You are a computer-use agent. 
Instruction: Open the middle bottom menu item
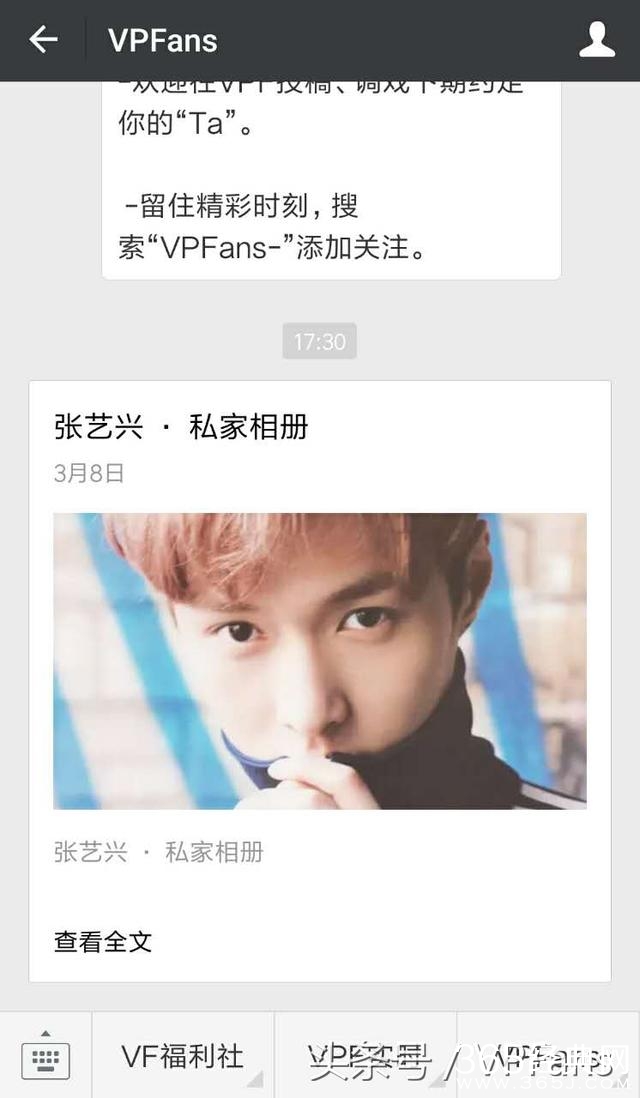pyautogui.click(x=365, y=1057)
